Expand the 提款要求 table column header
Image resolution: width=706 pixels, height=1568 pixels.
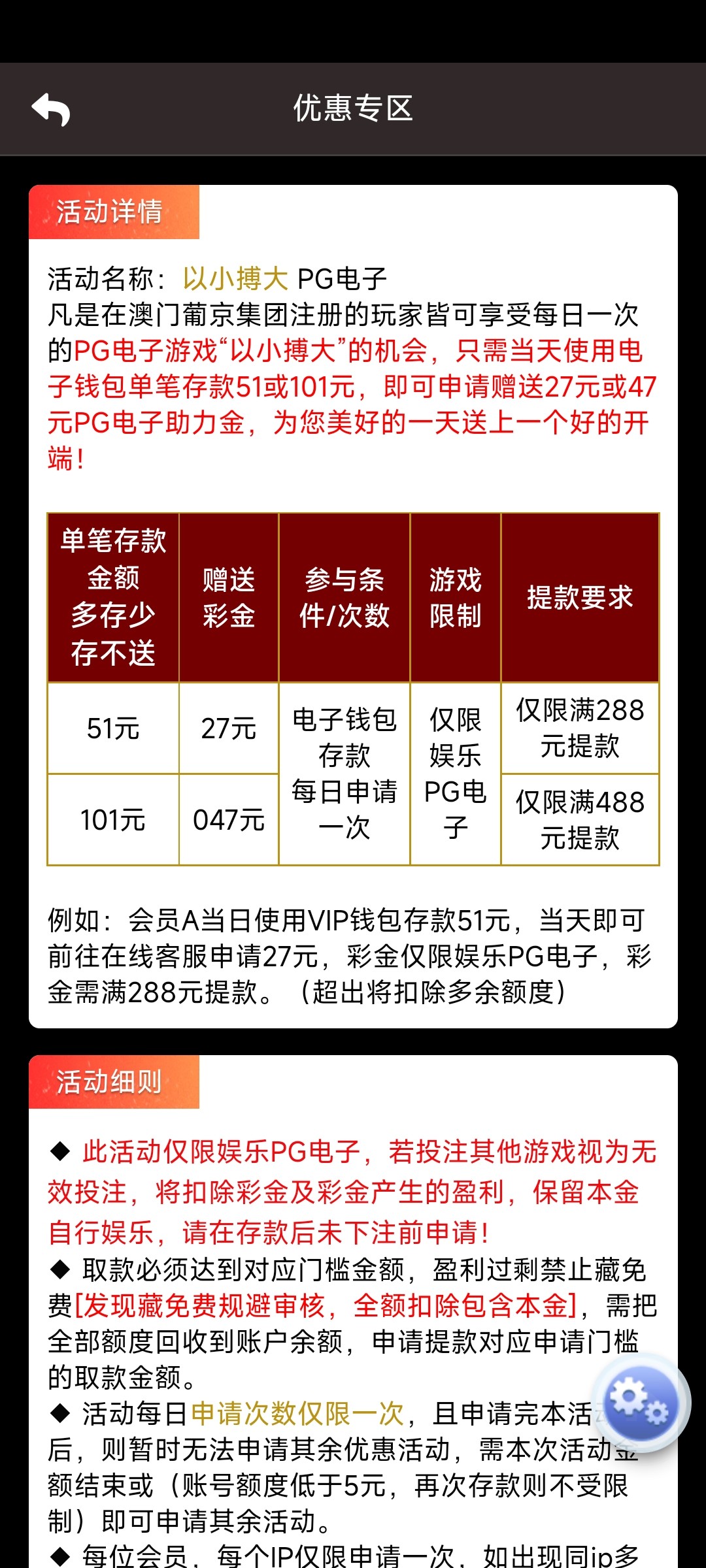pyautogui.click(x=579, y=596)
